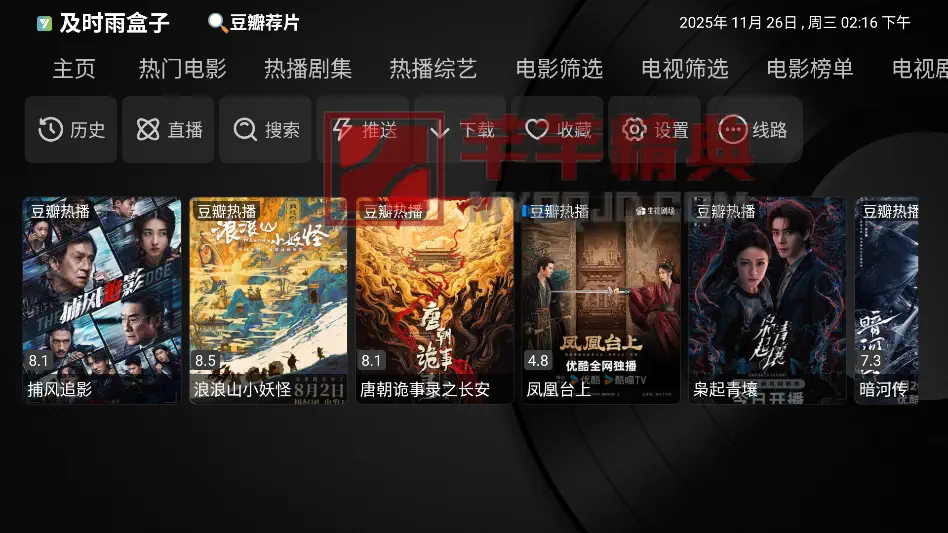Tap the 搜索 search button
The image size is (948, 533).
[x=265, y=130]
